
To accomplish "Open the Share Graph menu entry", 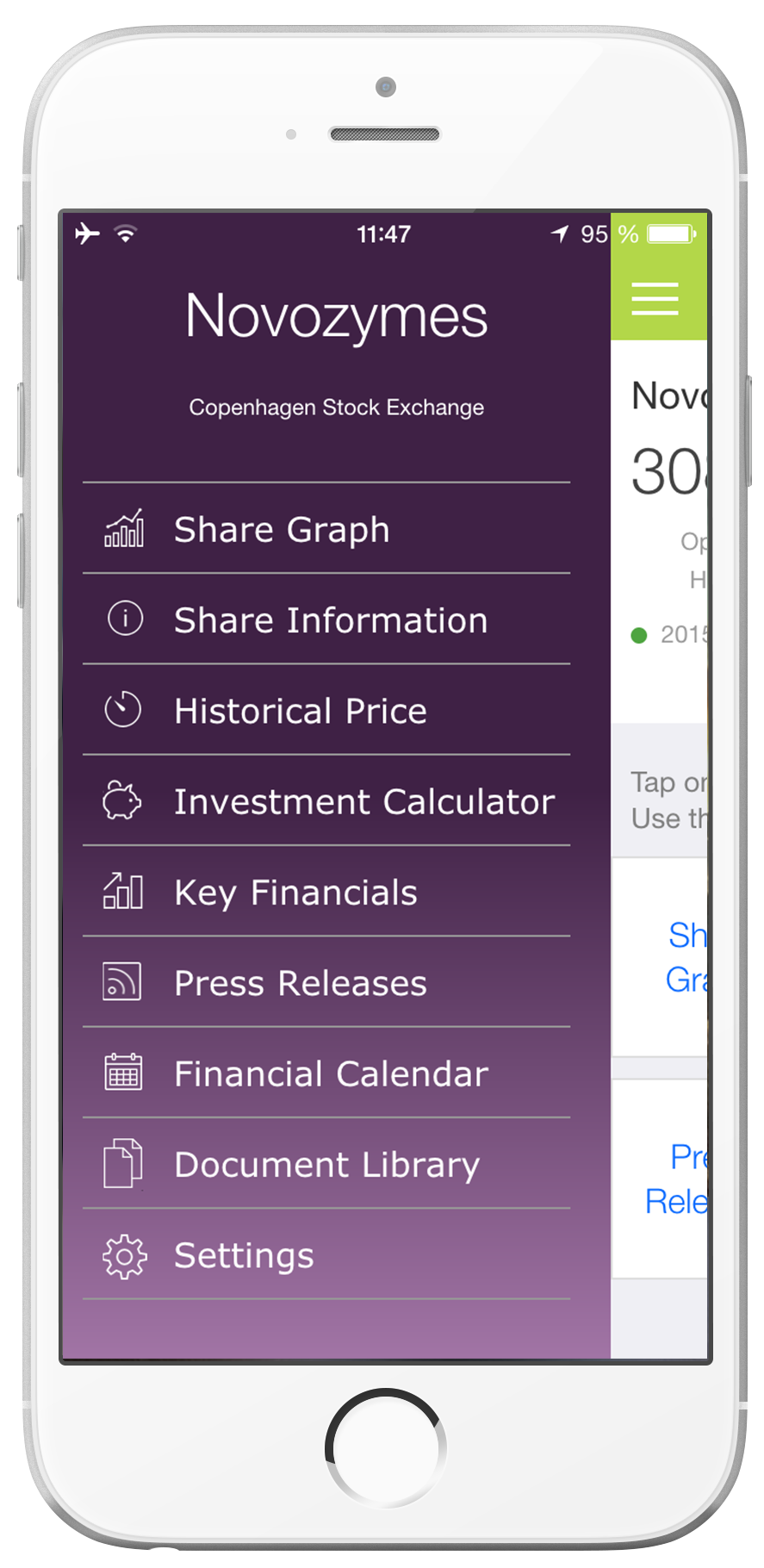I will [x=282, y=529].
